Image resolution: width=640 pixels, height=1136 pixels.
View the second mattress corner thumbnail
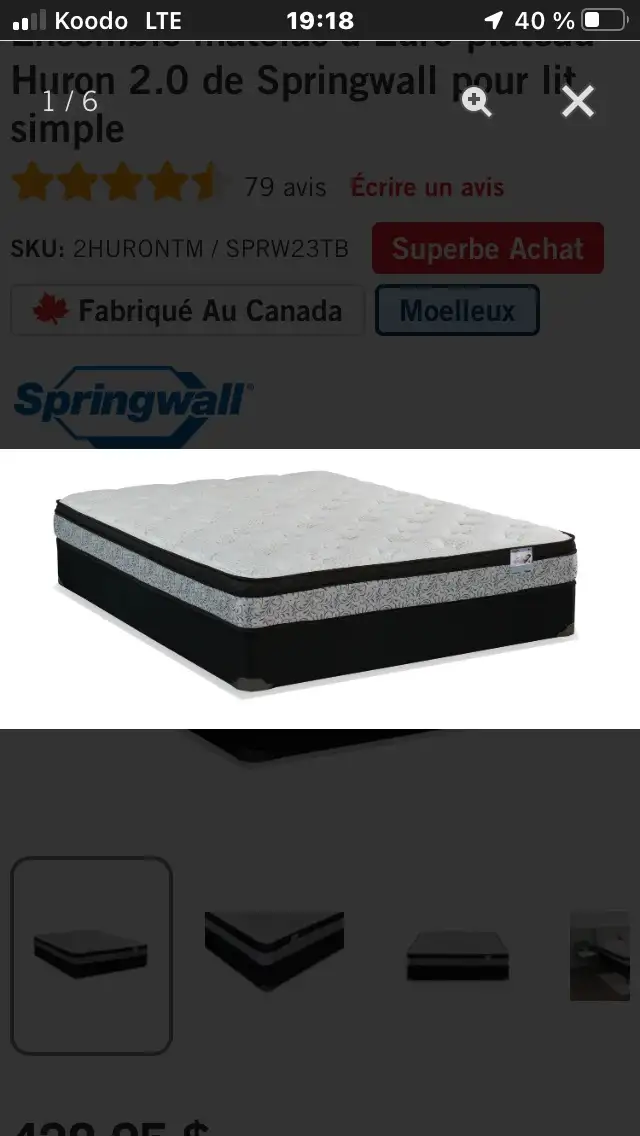tap(274, 951)
